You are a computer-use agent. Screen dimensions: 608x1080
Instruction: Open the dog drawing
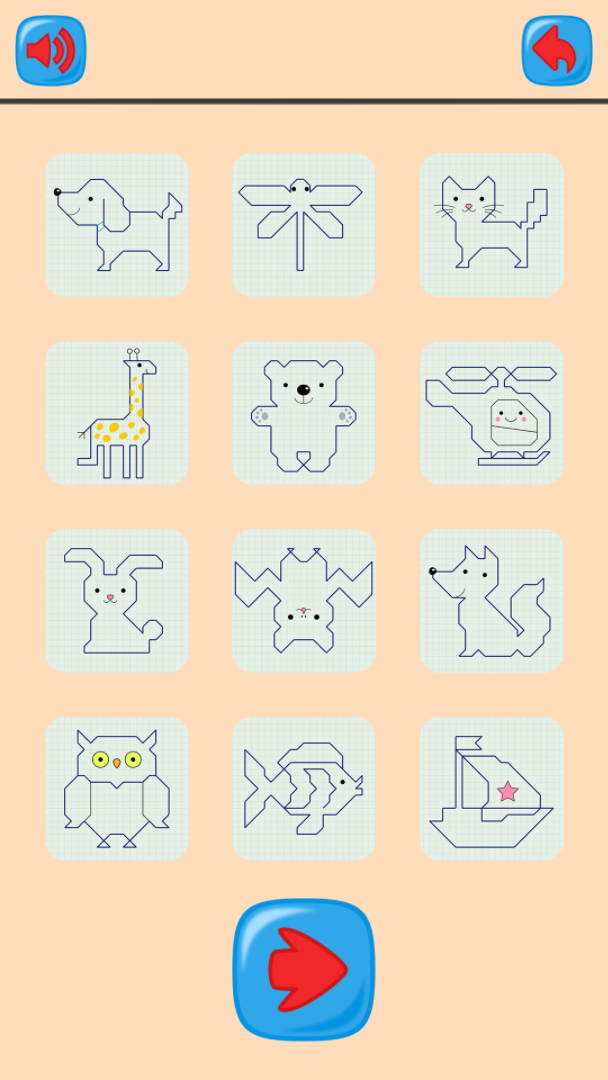pos(117,225)
